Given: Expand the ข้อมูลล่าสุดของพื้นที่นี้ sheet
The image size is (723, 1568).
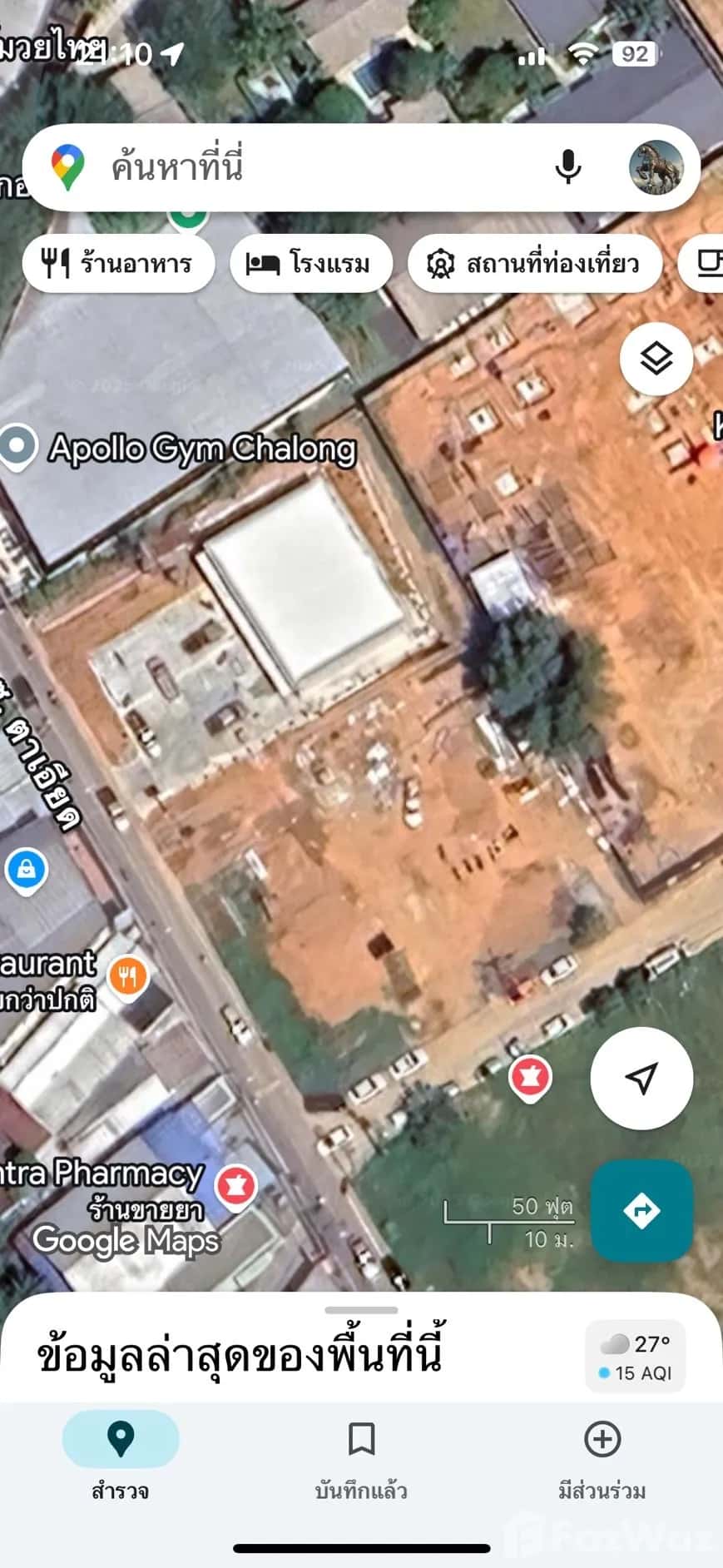Looking at the screenshot, I should point(361,1311).
